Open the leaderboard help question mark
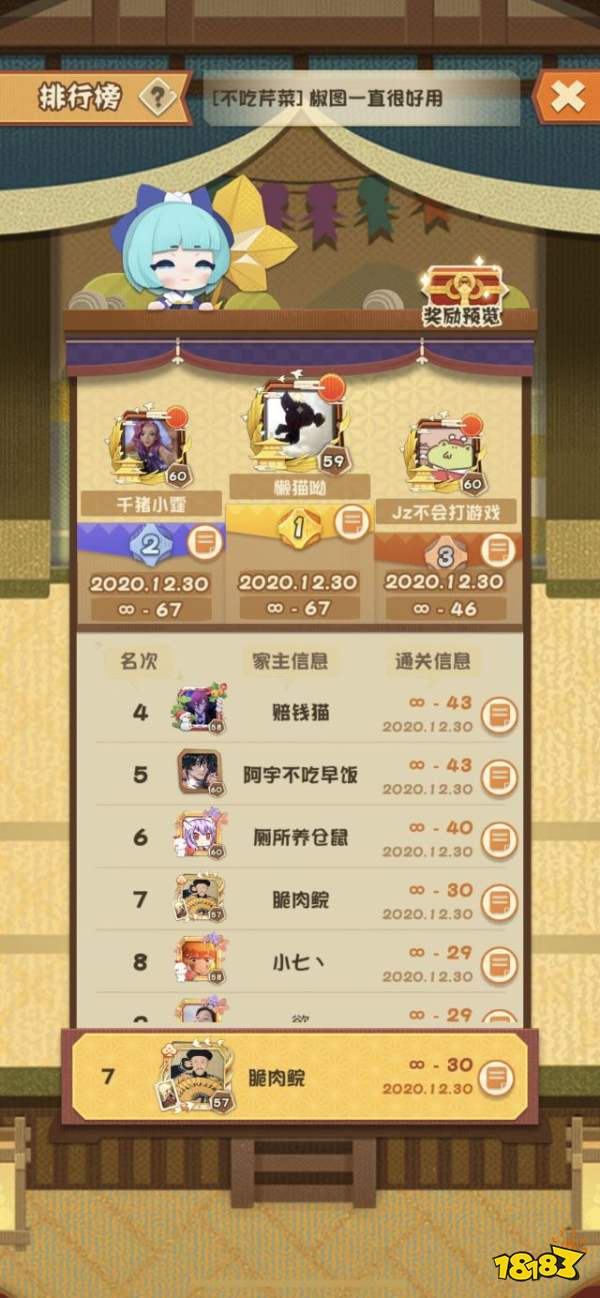The image size is (600, 1298). (x=157, y=98)
